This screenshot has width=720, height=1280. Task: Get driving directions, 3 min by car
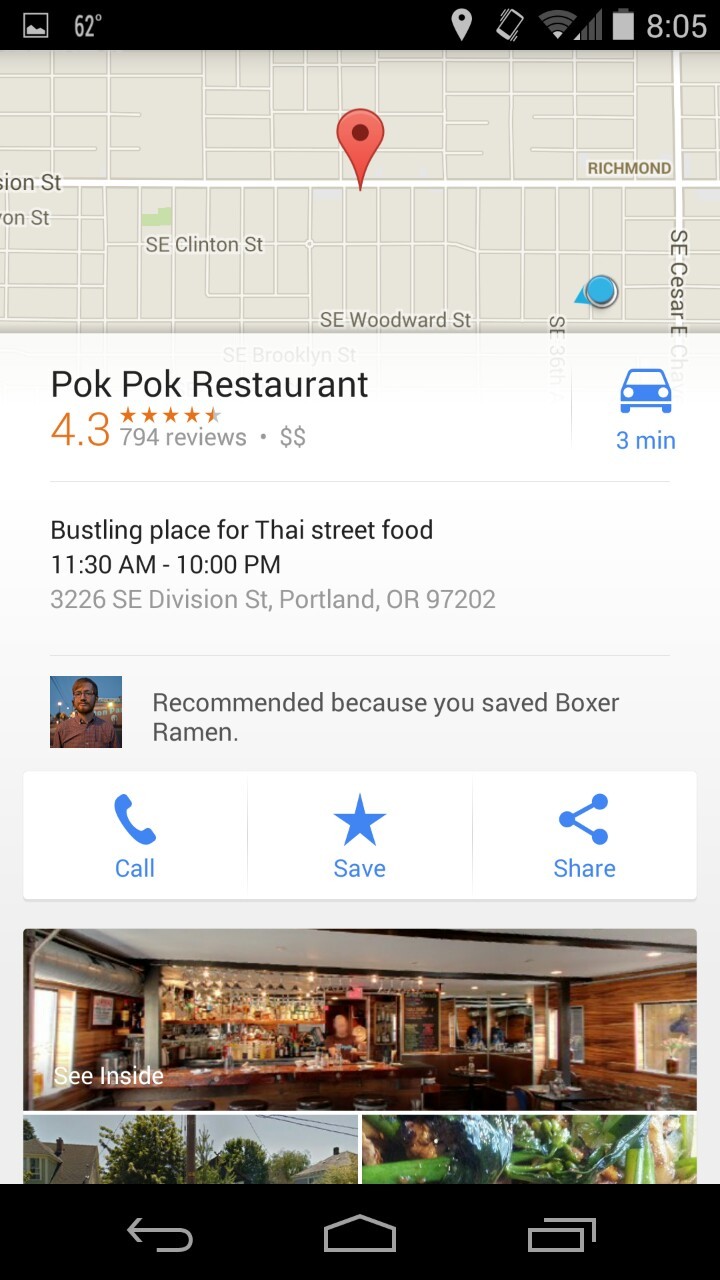click(645, 410)
